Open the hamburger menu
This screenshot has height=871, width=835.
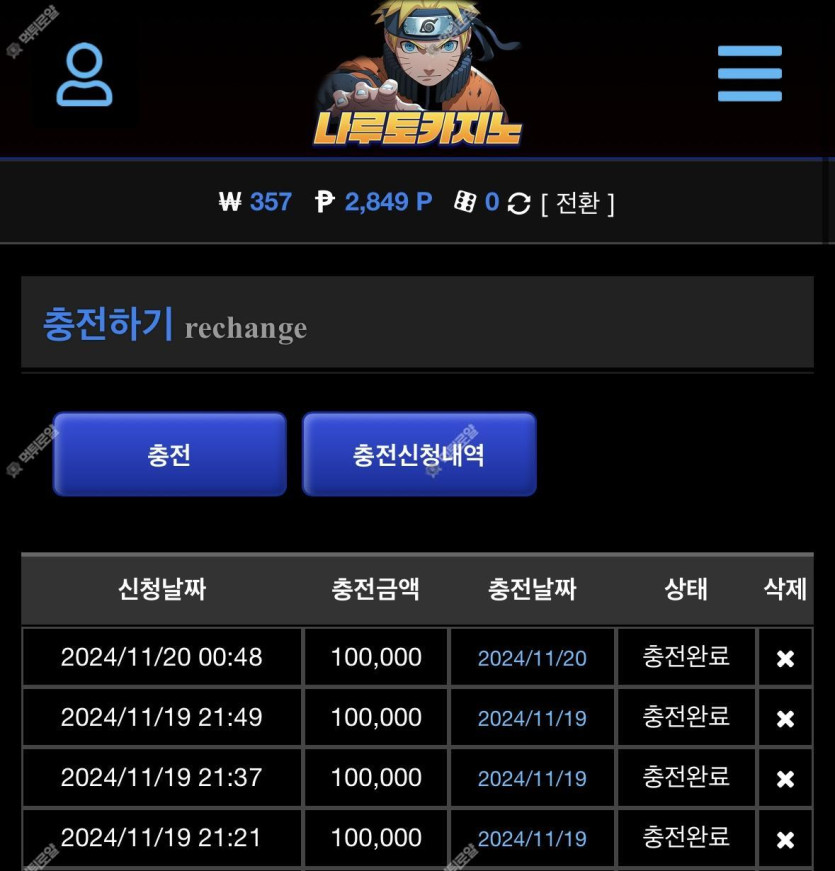click(749, 74)
